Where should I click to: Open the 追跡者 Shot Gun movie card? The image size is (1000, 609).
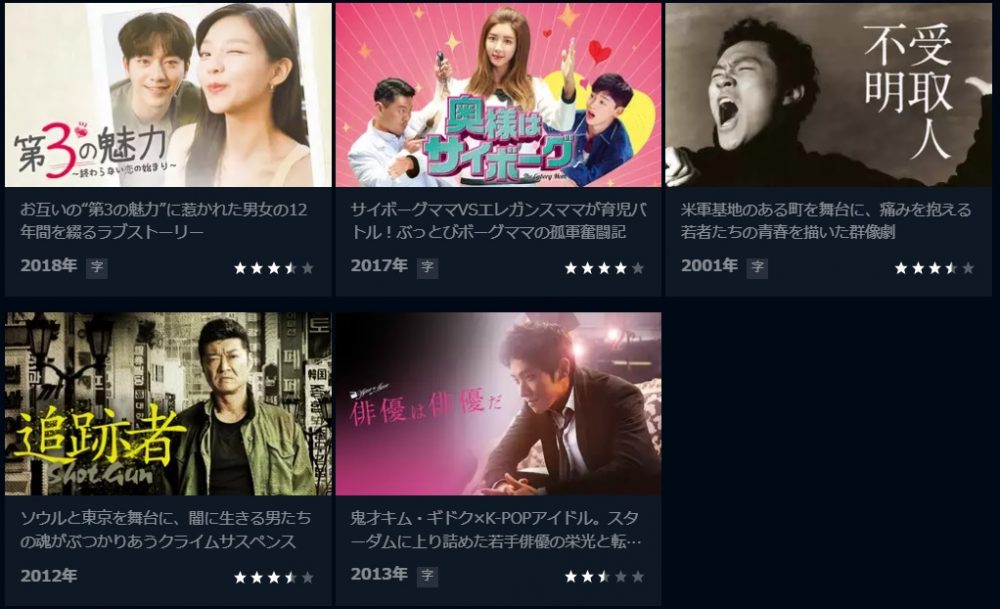coord(168,404)
